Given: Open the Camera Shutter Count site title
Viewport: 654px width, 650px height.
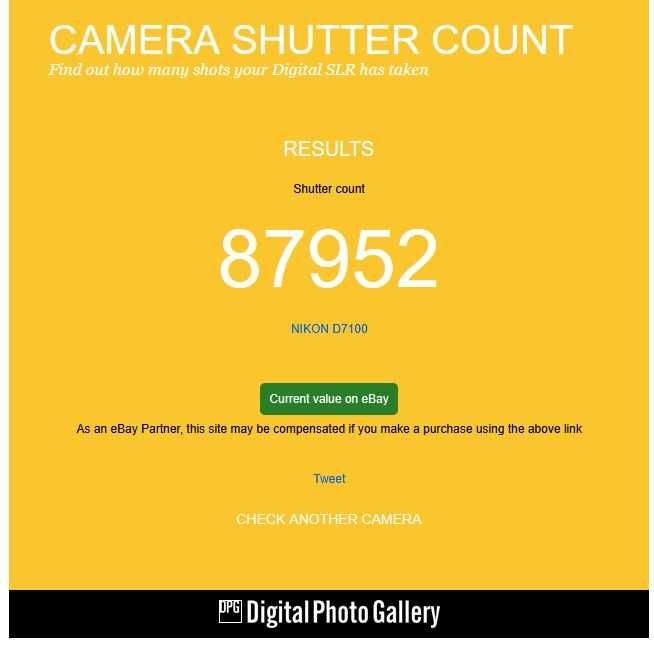Looking at the screenshot, I should tap(310, 41).
